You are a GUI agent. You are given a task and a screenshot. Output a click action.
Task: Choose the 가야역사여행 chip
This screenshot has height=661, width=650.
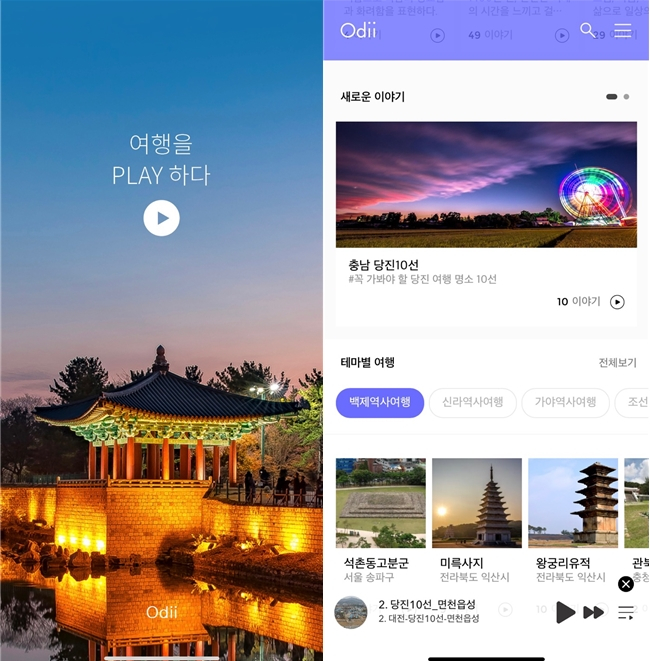[x=565, y=403]
